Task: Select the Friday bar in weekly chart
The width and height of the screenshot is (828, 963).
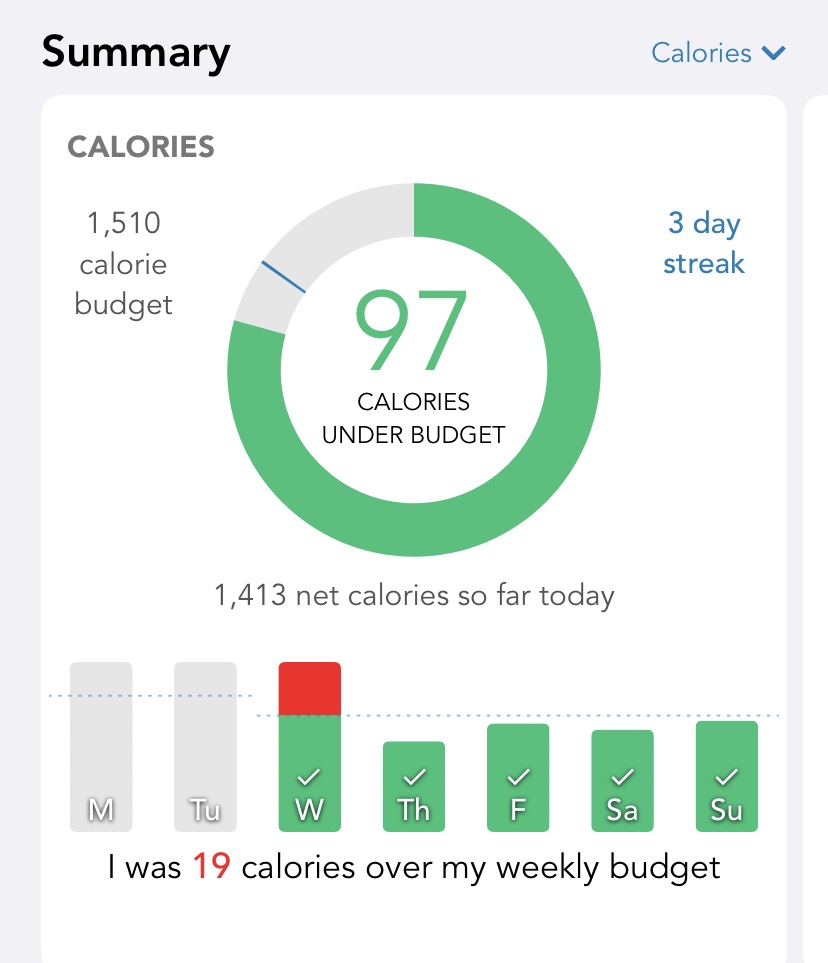Action: tap(517, 778)
